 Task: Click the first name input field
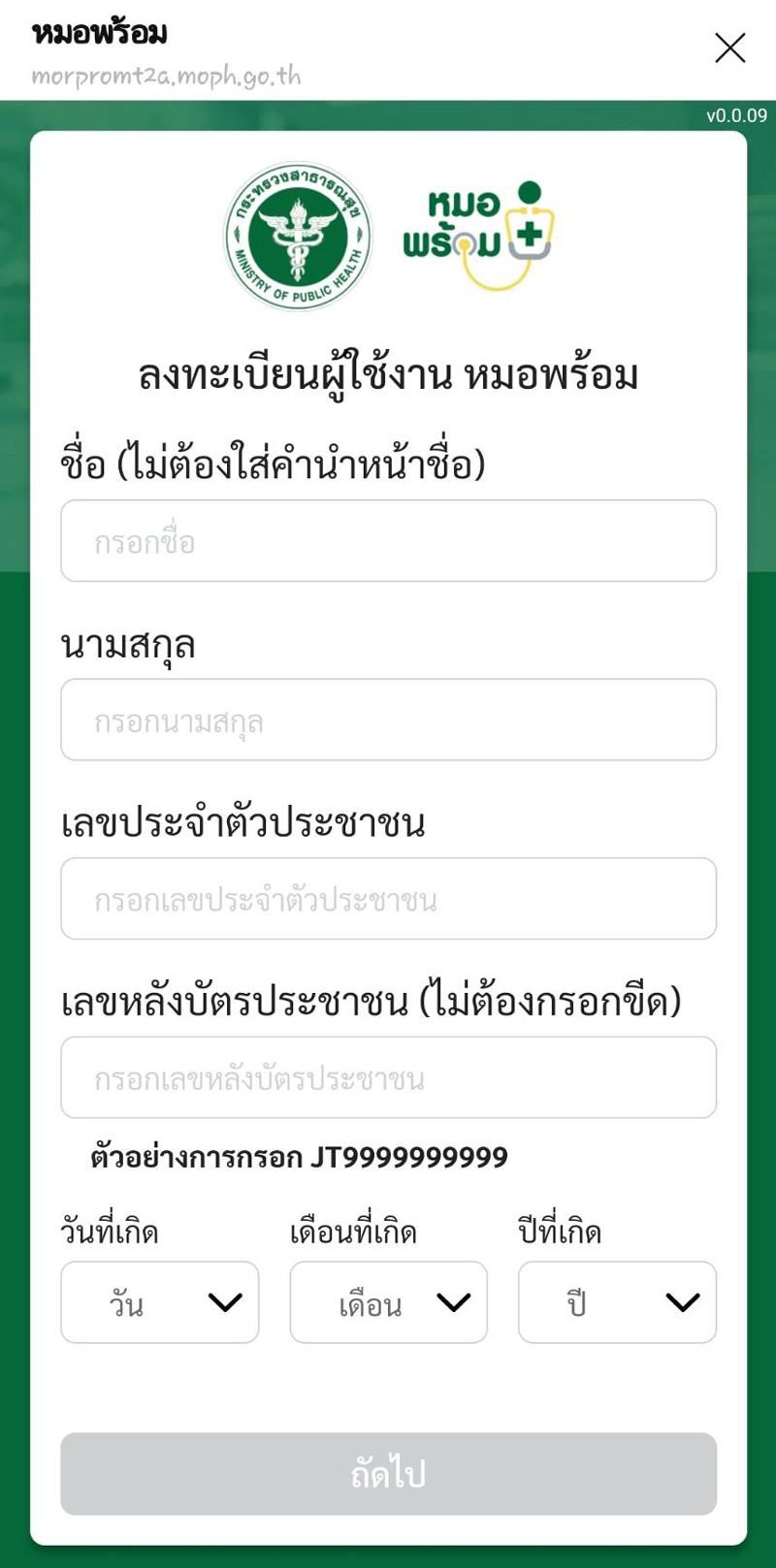pyautogui.click(x=388, y=541)
